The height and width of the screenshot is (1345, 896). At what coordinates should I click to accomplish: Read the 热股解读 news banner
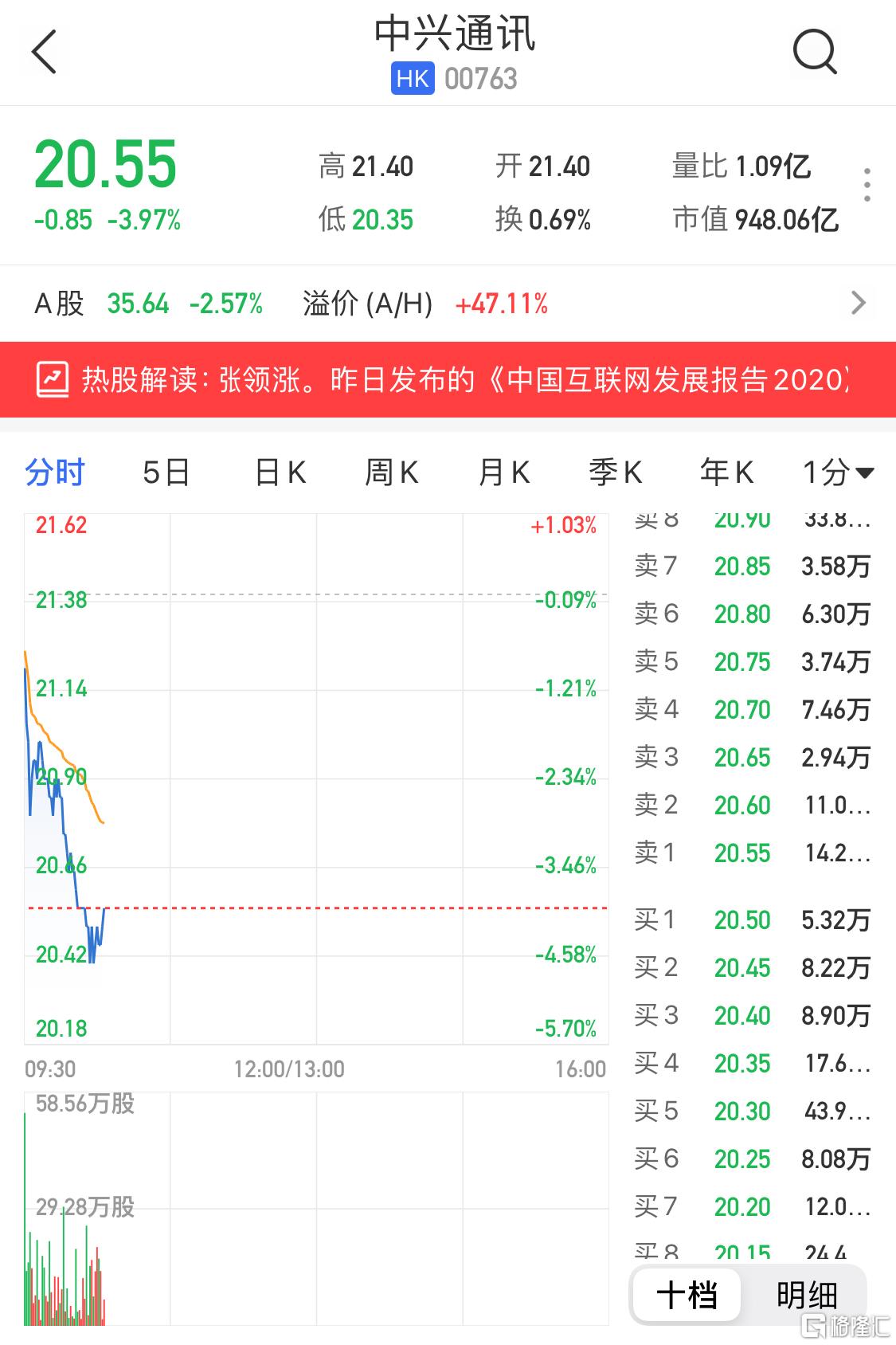click(x=448, y=379)
